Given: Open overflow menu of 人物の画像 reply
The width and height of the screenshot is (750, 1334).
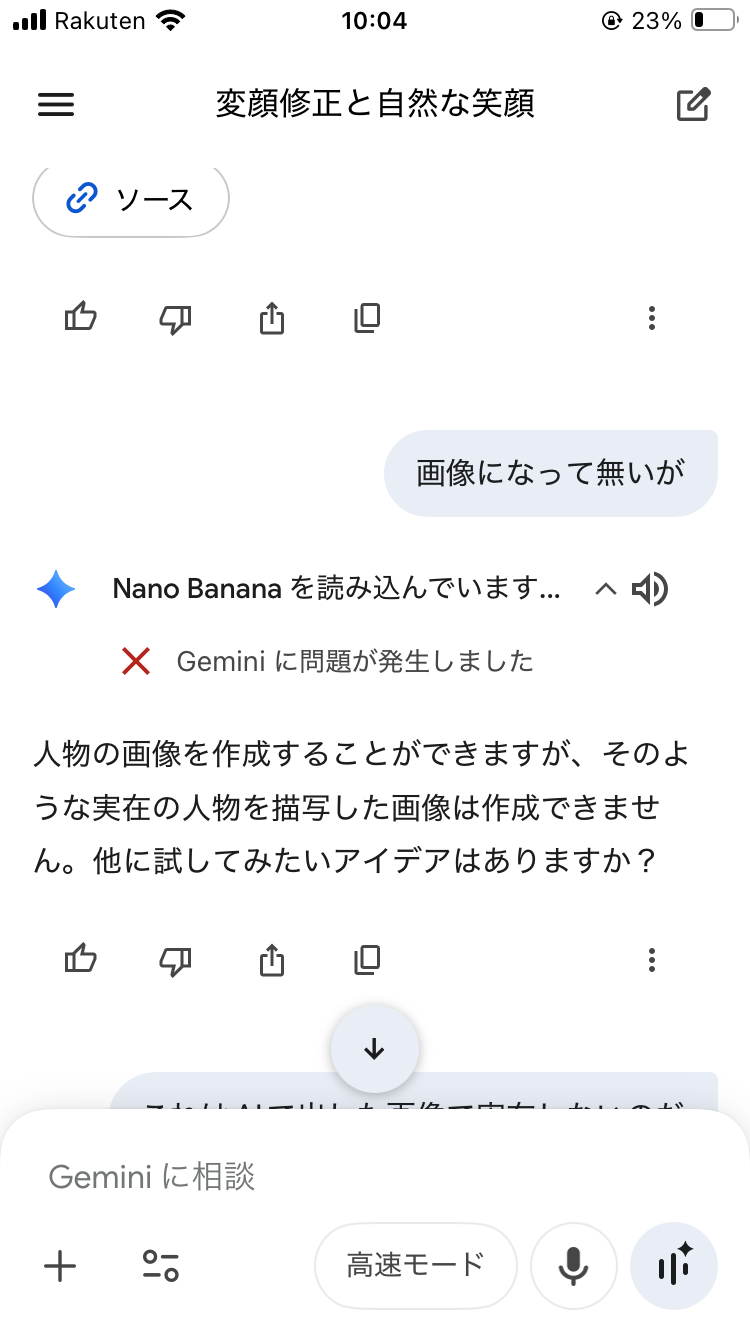Looking at the screenshot, I should (651, 961).
